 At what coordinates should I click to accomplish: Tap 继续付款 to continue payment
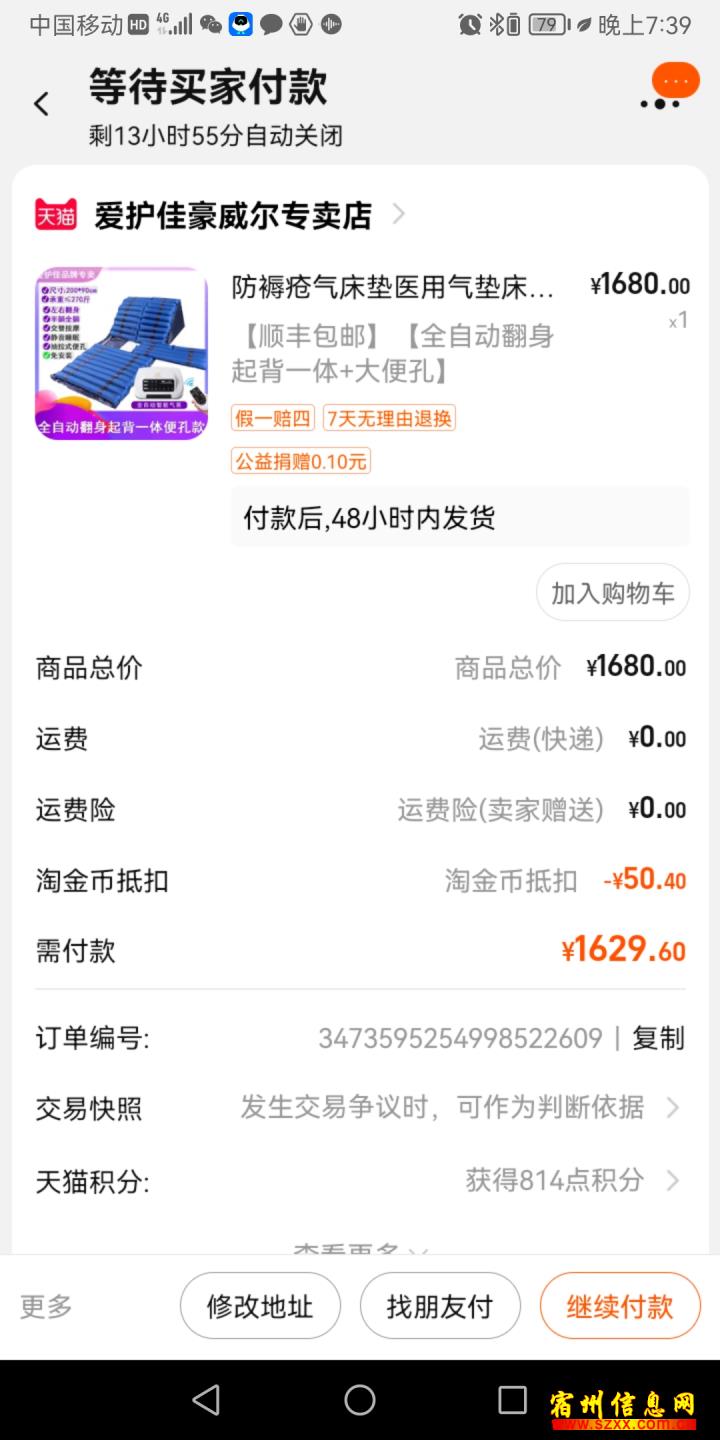click(x=620, y=1306)
